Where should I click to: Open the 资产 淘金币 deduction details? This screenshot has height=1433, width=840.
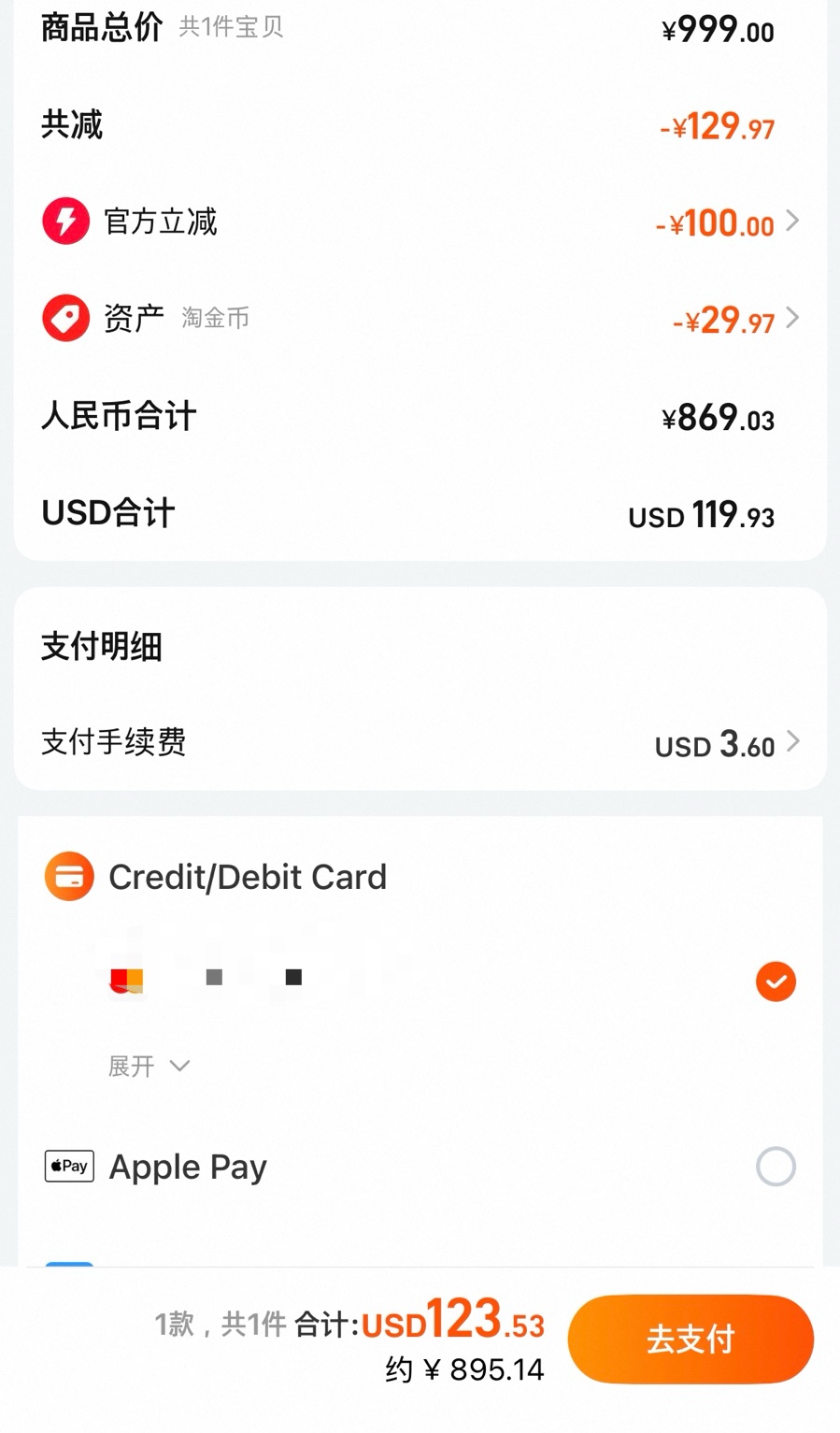click(x=420, y=319)
